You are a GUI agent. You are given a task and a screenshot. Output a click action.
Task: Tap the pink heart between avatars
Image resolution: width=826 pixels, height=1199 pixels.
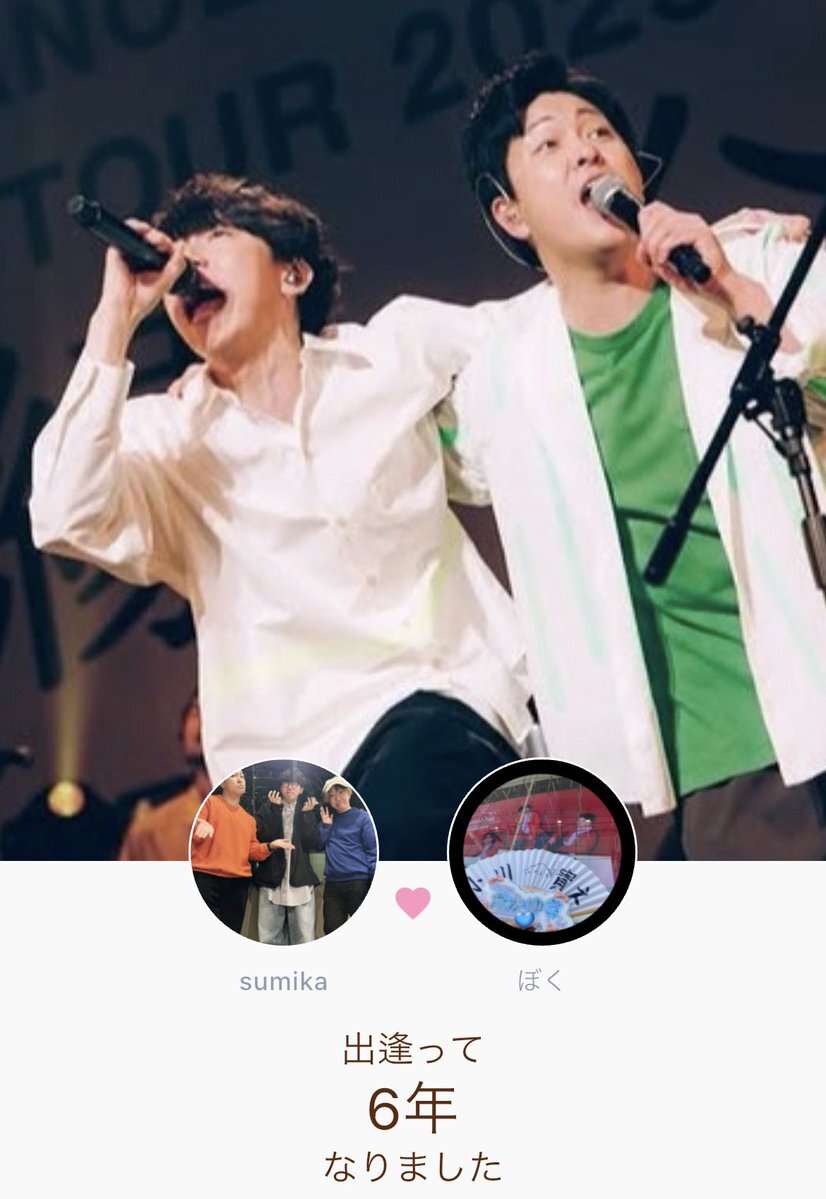coord(412,903)
